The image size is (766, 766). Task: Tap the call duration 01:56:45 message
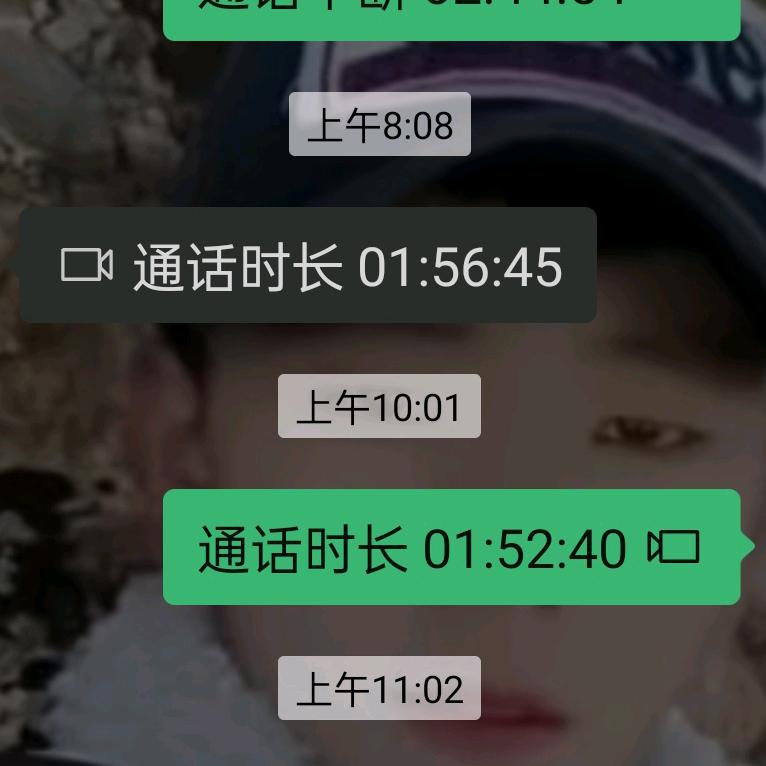(308, 266)
